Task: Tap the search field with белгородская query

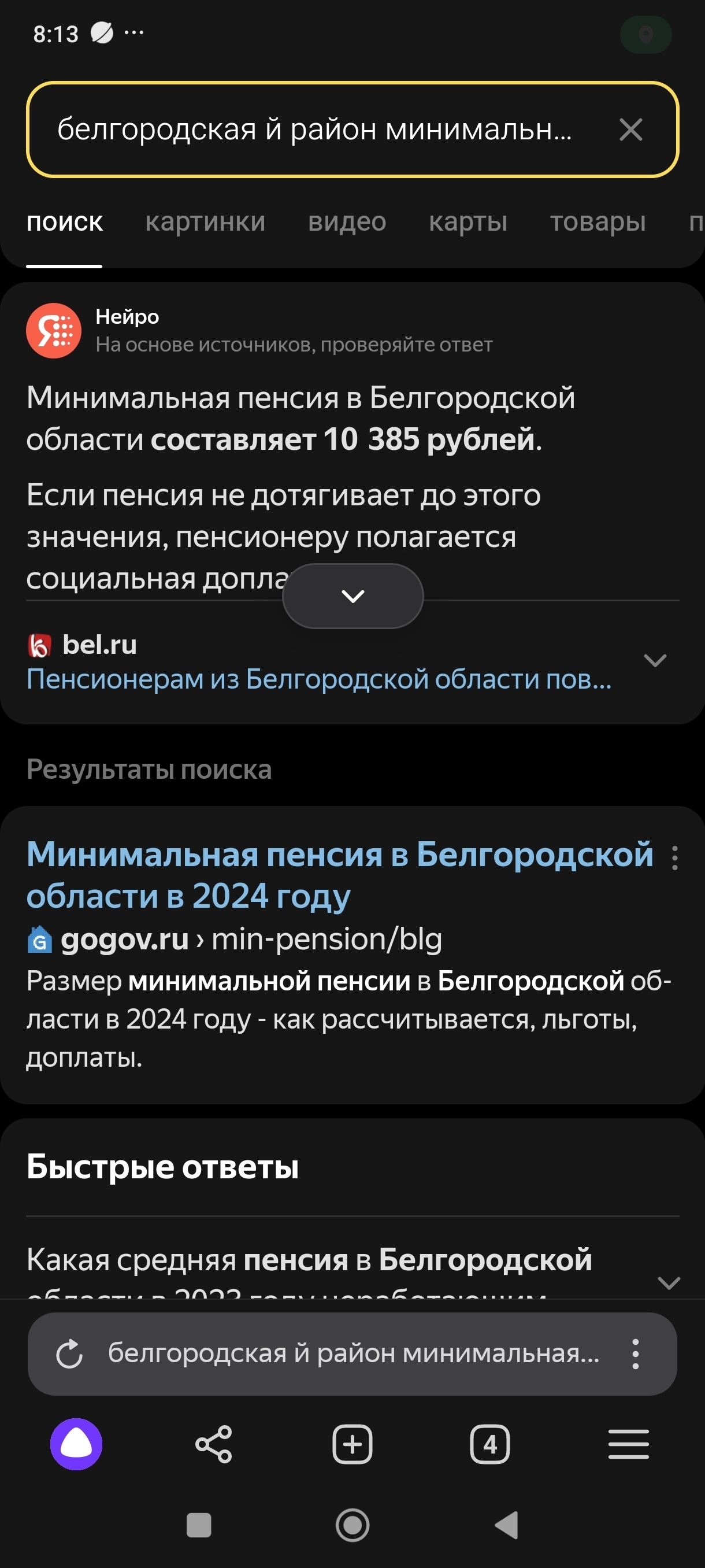Action: tap(314, 130)
